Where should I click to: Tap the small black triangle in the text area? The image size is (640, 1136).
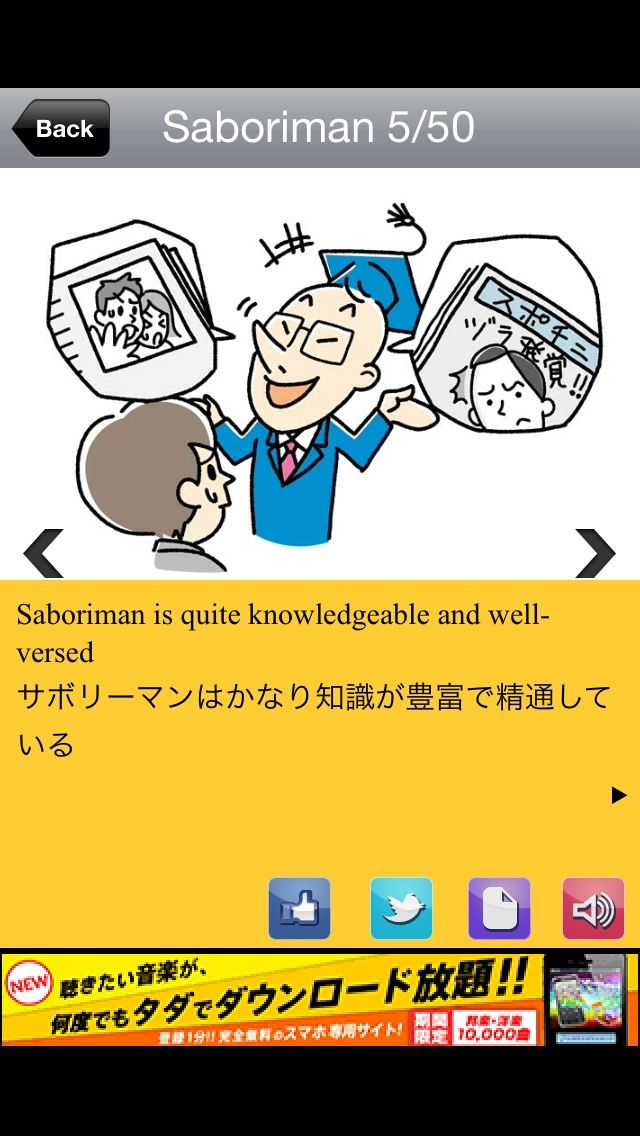pyautogui.click(x=619, y=795)
